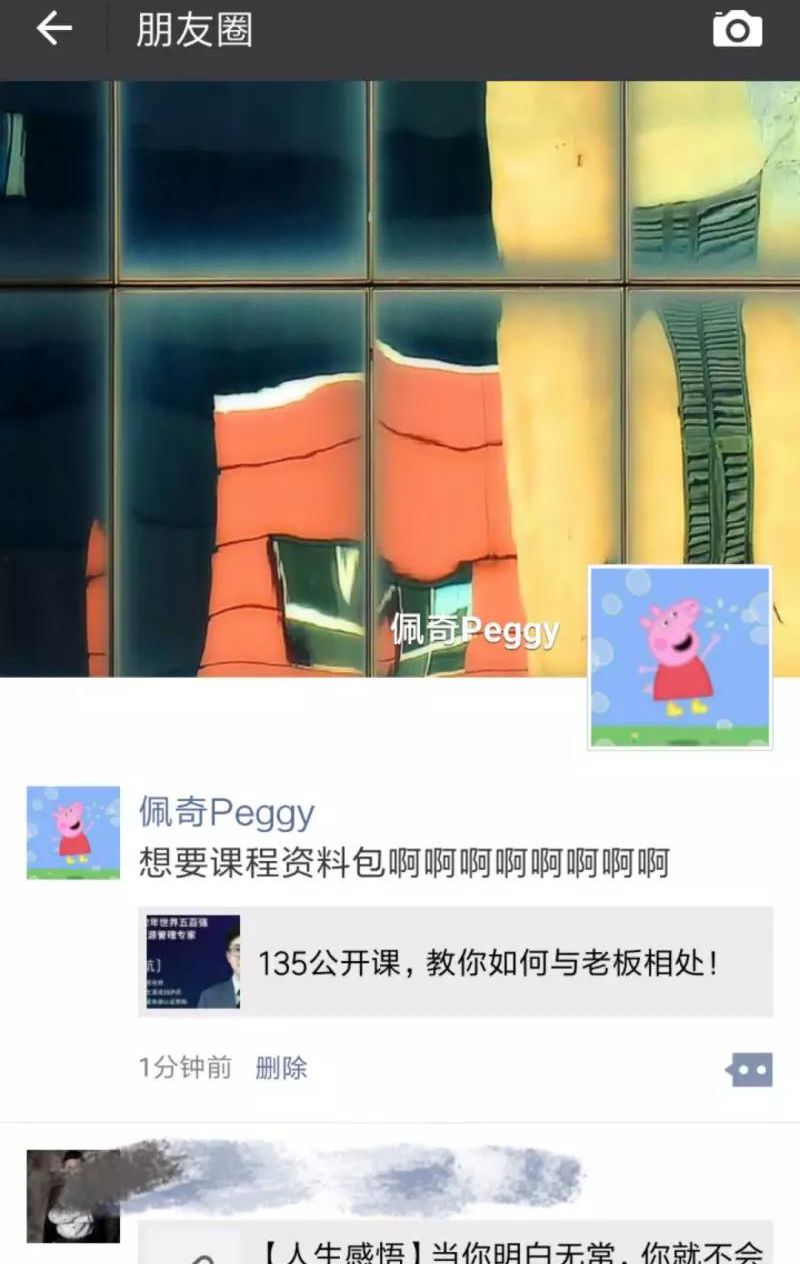
Task: Open the 佩奇Peggy name link on the post
Action: pos(226,813)
